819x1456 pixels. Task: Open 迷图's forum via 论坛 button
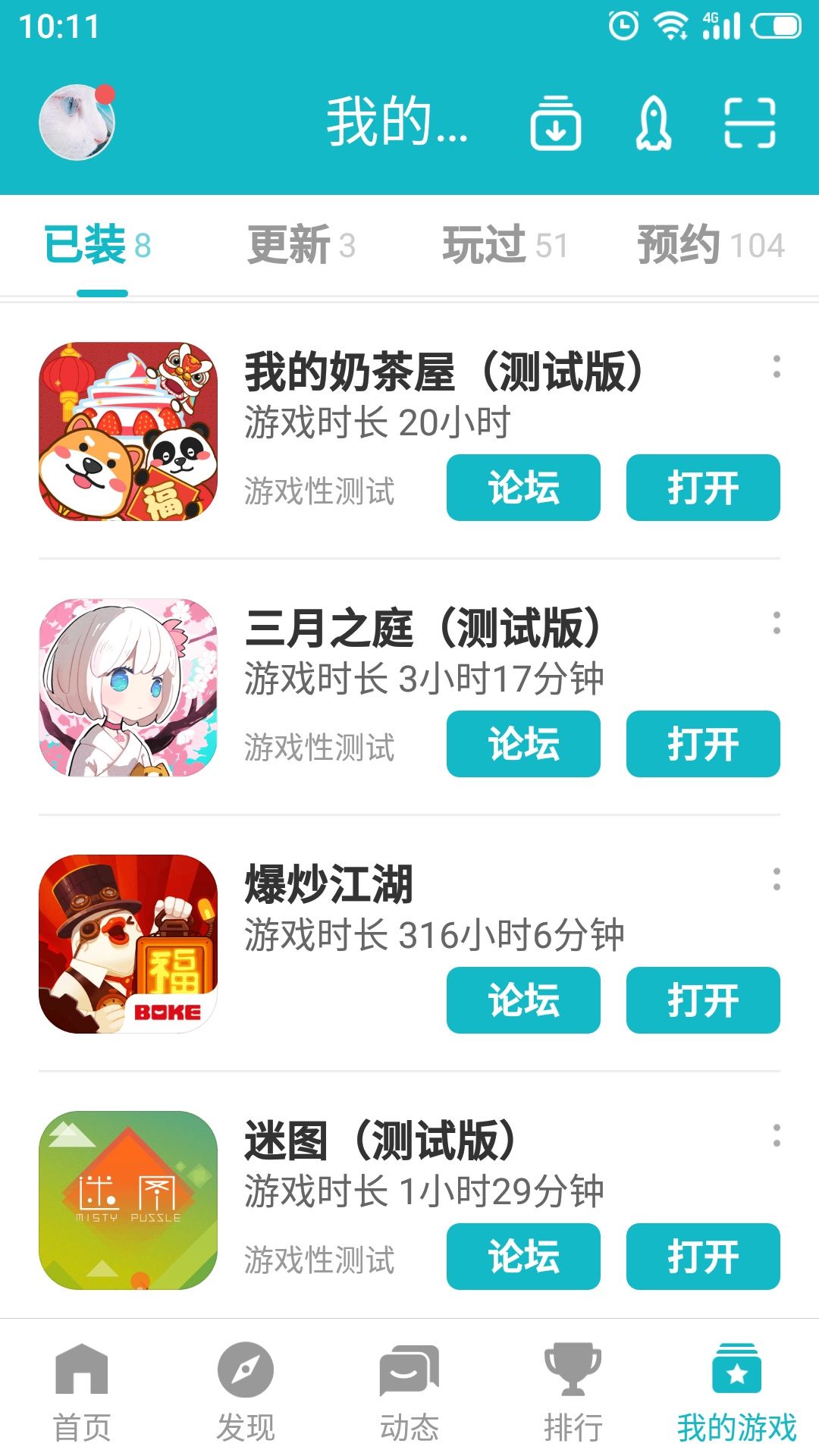point(522,1257)
